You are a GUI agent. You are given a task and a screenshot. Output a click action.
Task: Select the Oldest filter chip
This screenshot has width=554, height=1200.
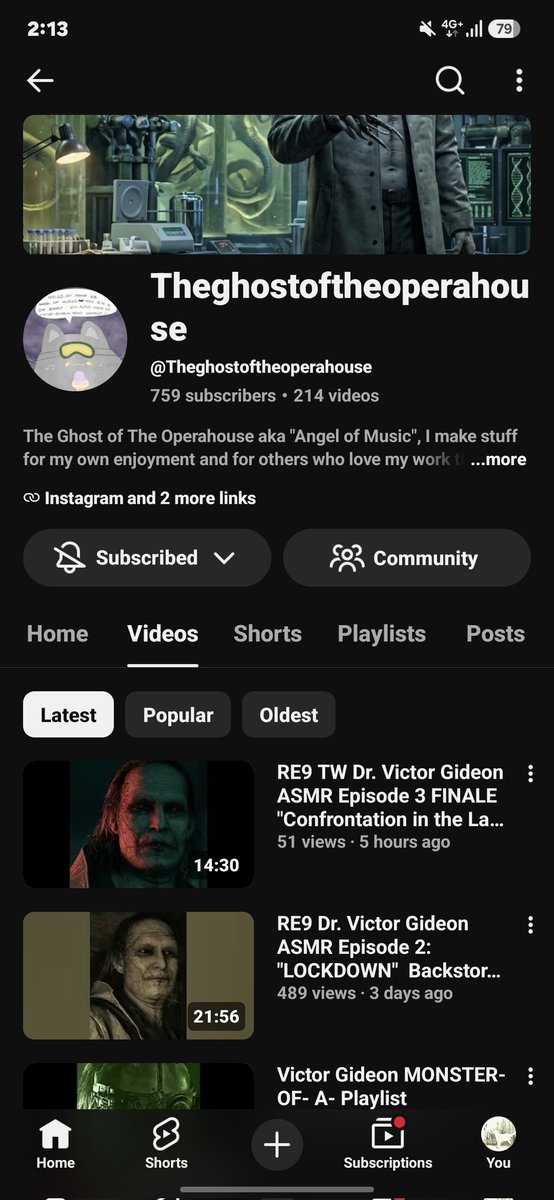pos(288,715)
